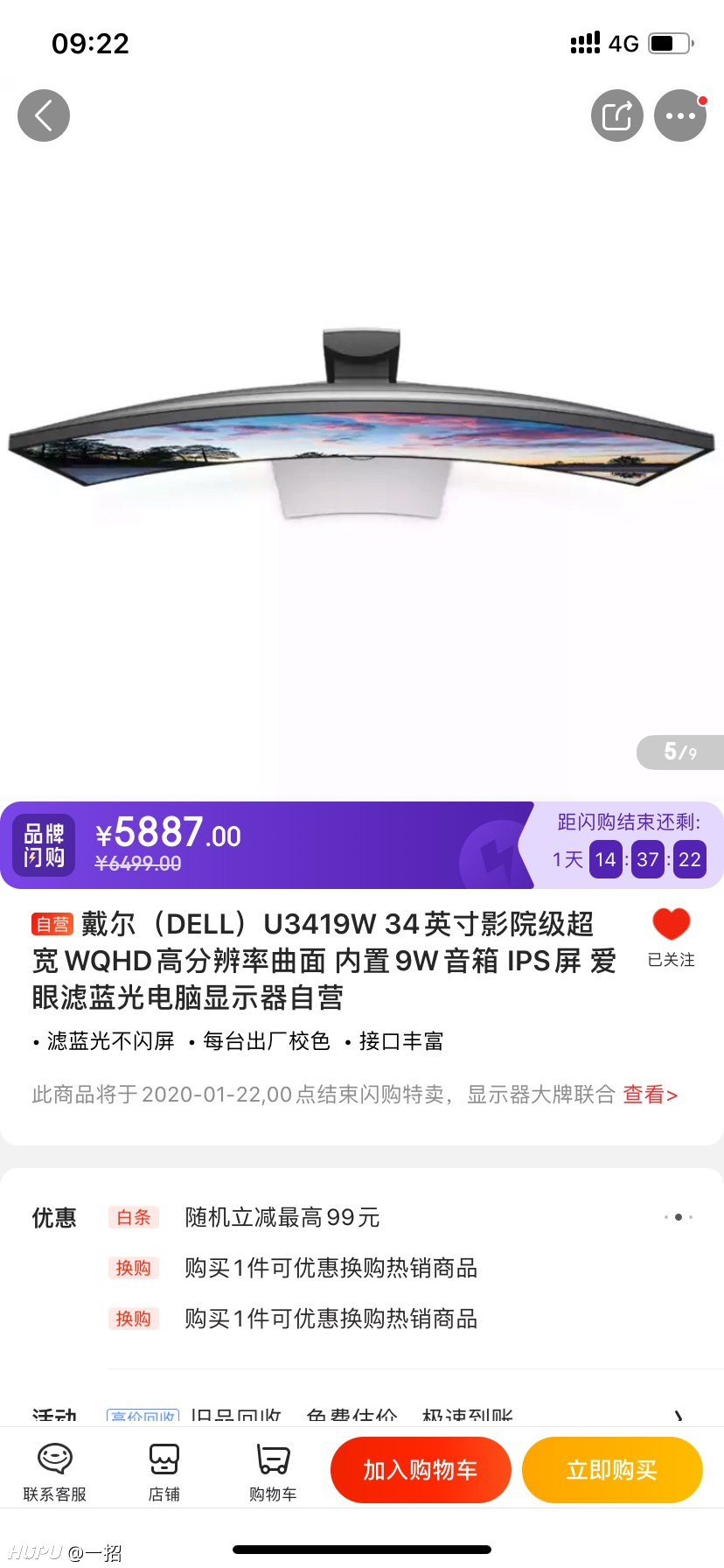The width and height of the screenshot is (724, 1568).
Task: Tap the red heart 已关注 to unfollow
Action: (x=672, y=937)
